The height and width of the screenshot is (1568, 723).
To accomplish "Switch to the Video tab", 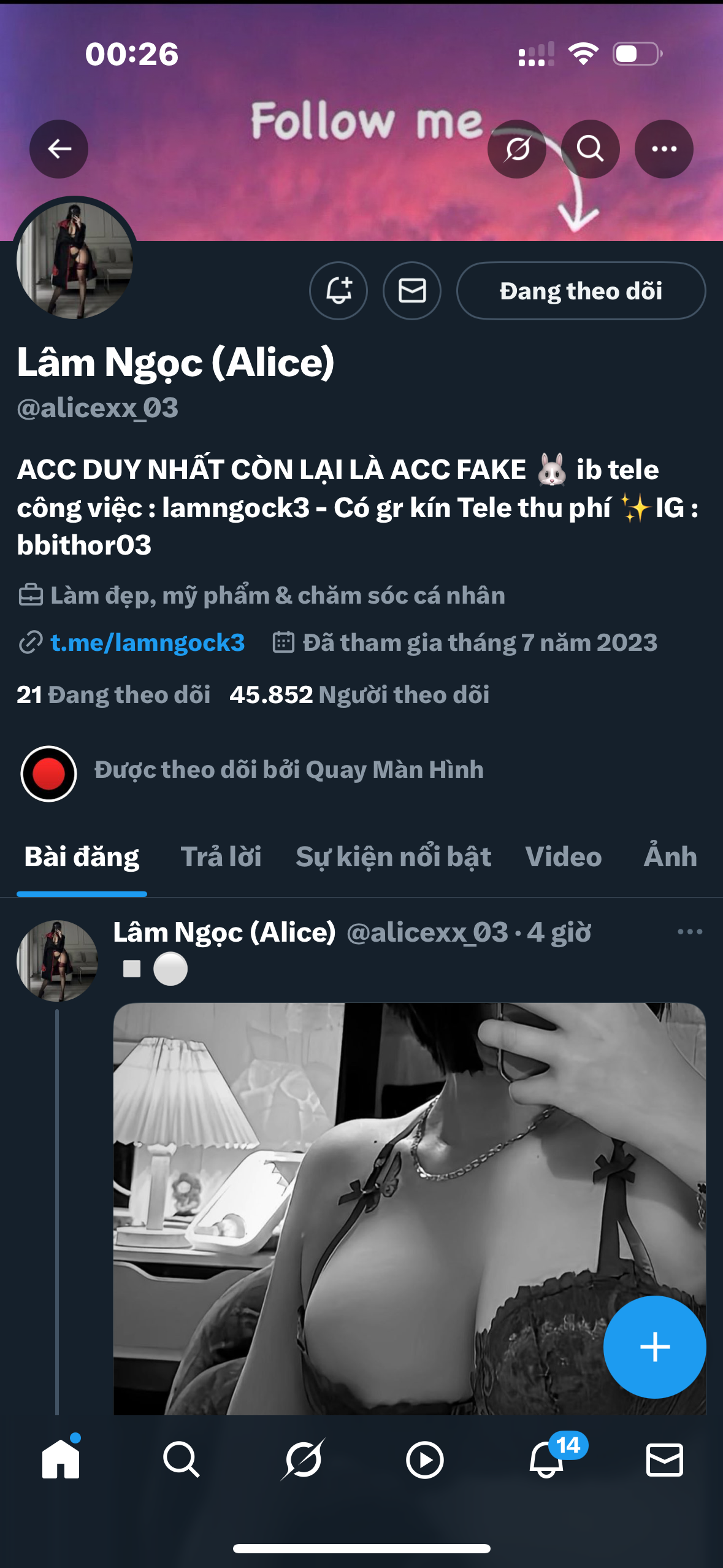I will [x=563, y=857].
